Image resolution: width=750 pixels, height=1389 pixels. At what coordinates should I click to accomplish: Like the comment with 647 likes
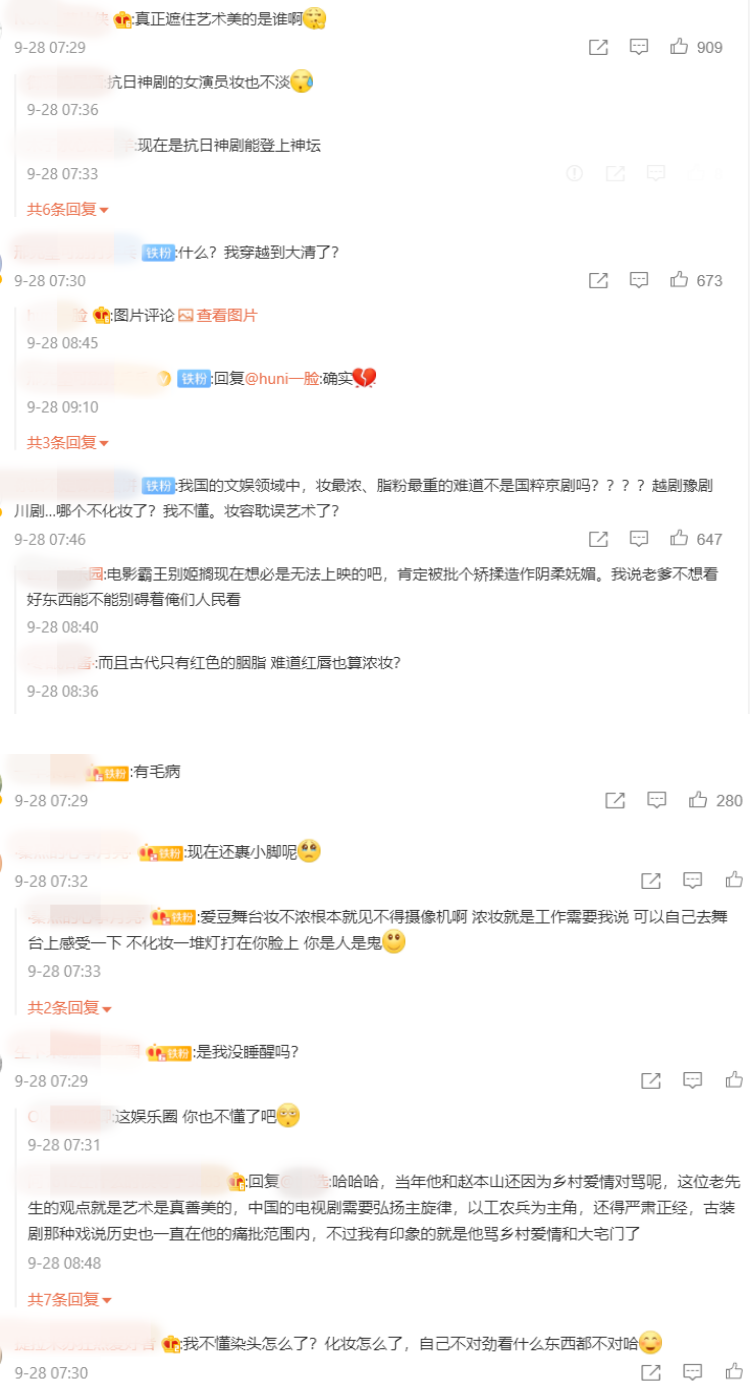point(680,539)
